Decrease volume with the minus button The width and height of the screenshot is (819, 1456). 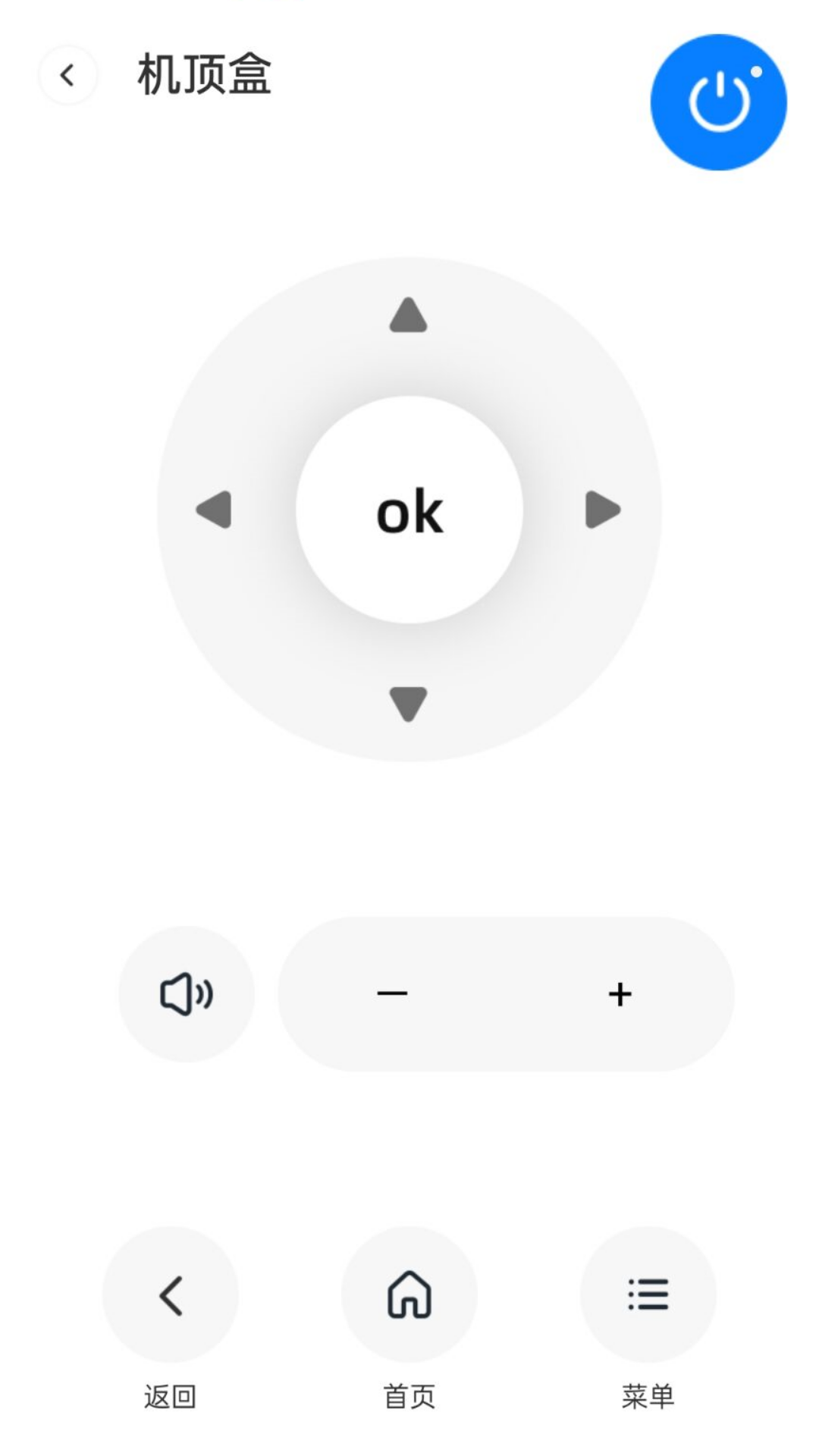[392, 993]
